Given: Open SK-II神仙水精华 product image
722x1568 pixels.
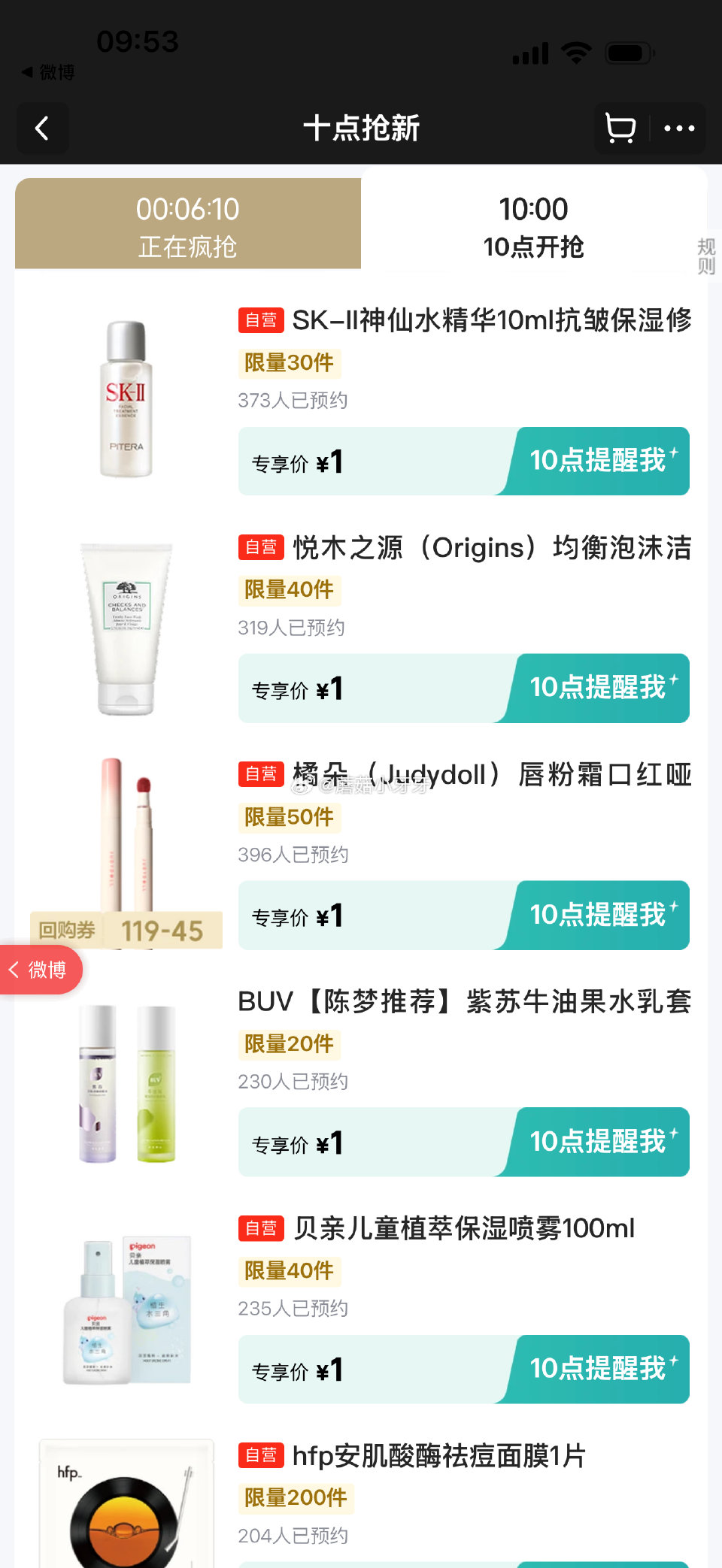Looking at the screenshot, I should click(126, 398).
